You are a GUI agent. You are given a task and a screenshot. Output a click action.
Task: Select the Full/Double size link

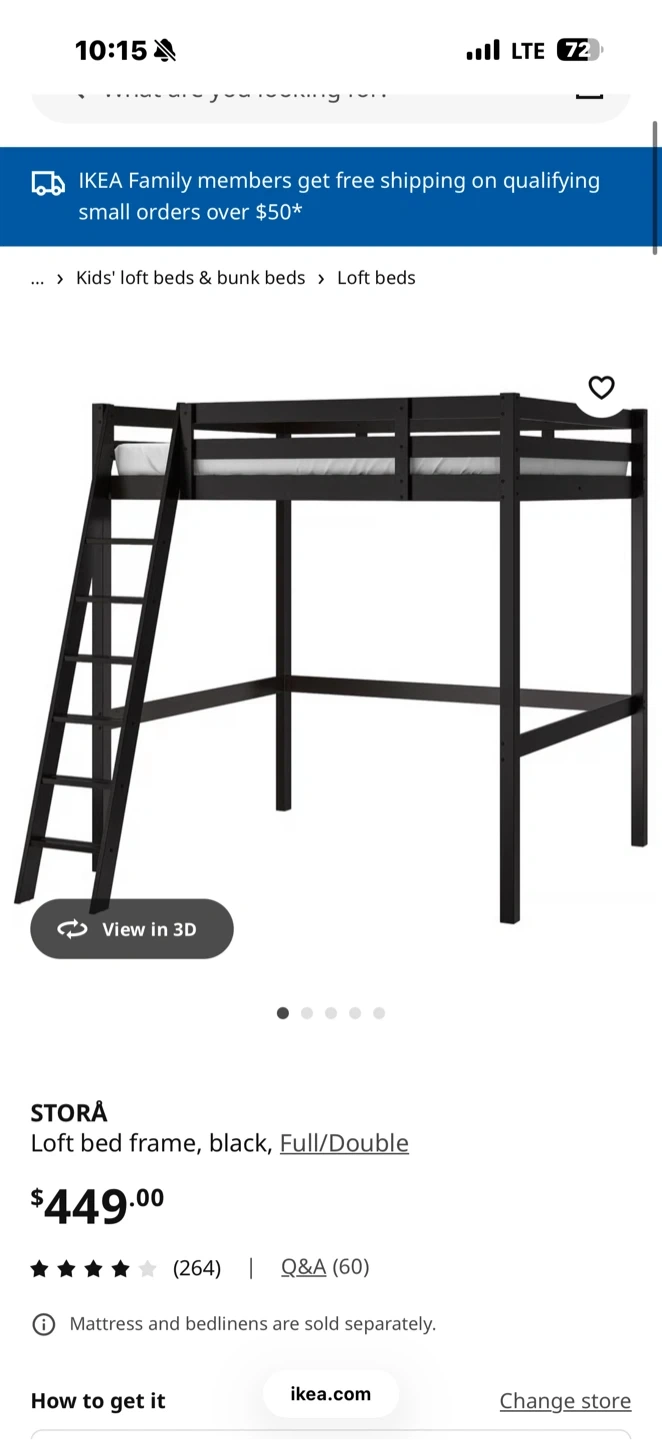[344, 1143]
